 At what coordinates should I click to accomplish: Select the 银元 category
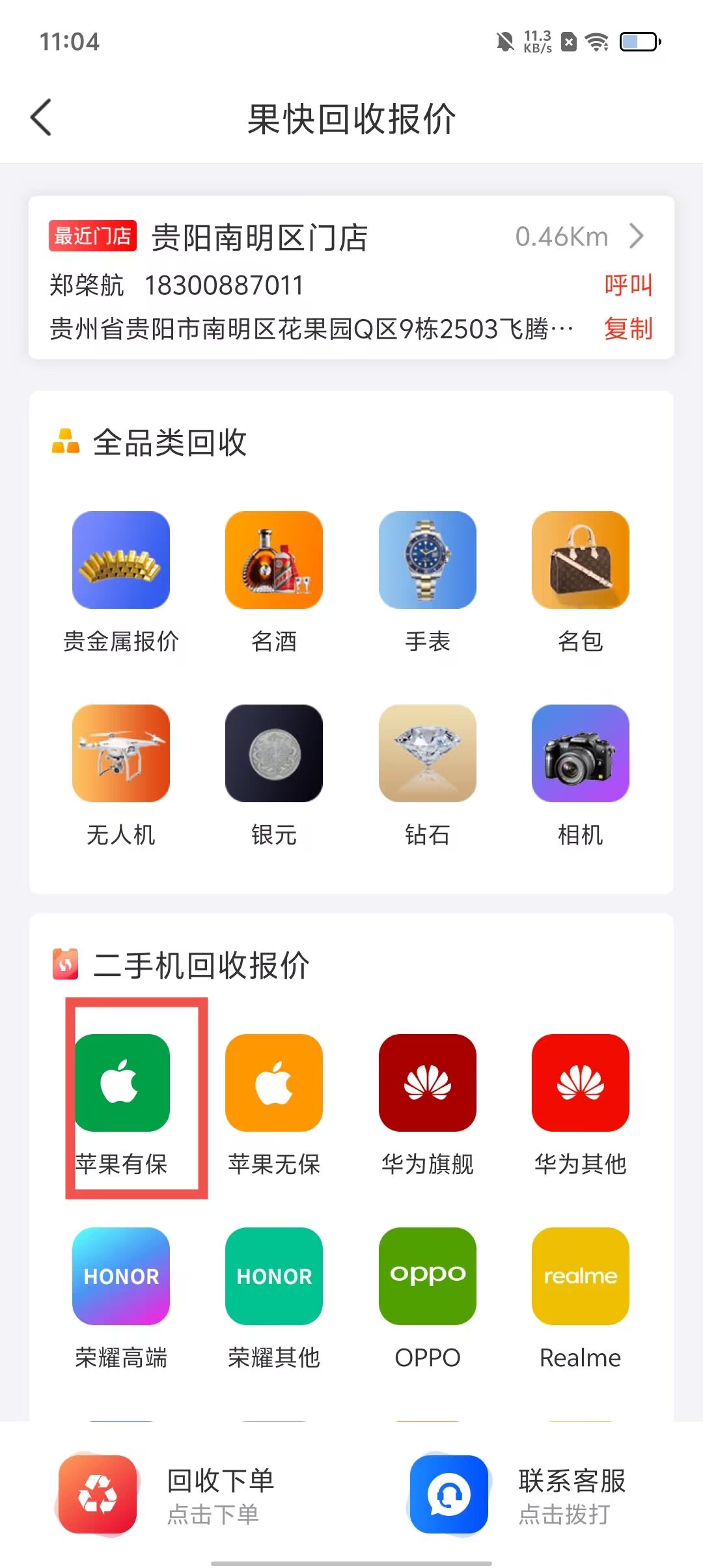point(274,753)
